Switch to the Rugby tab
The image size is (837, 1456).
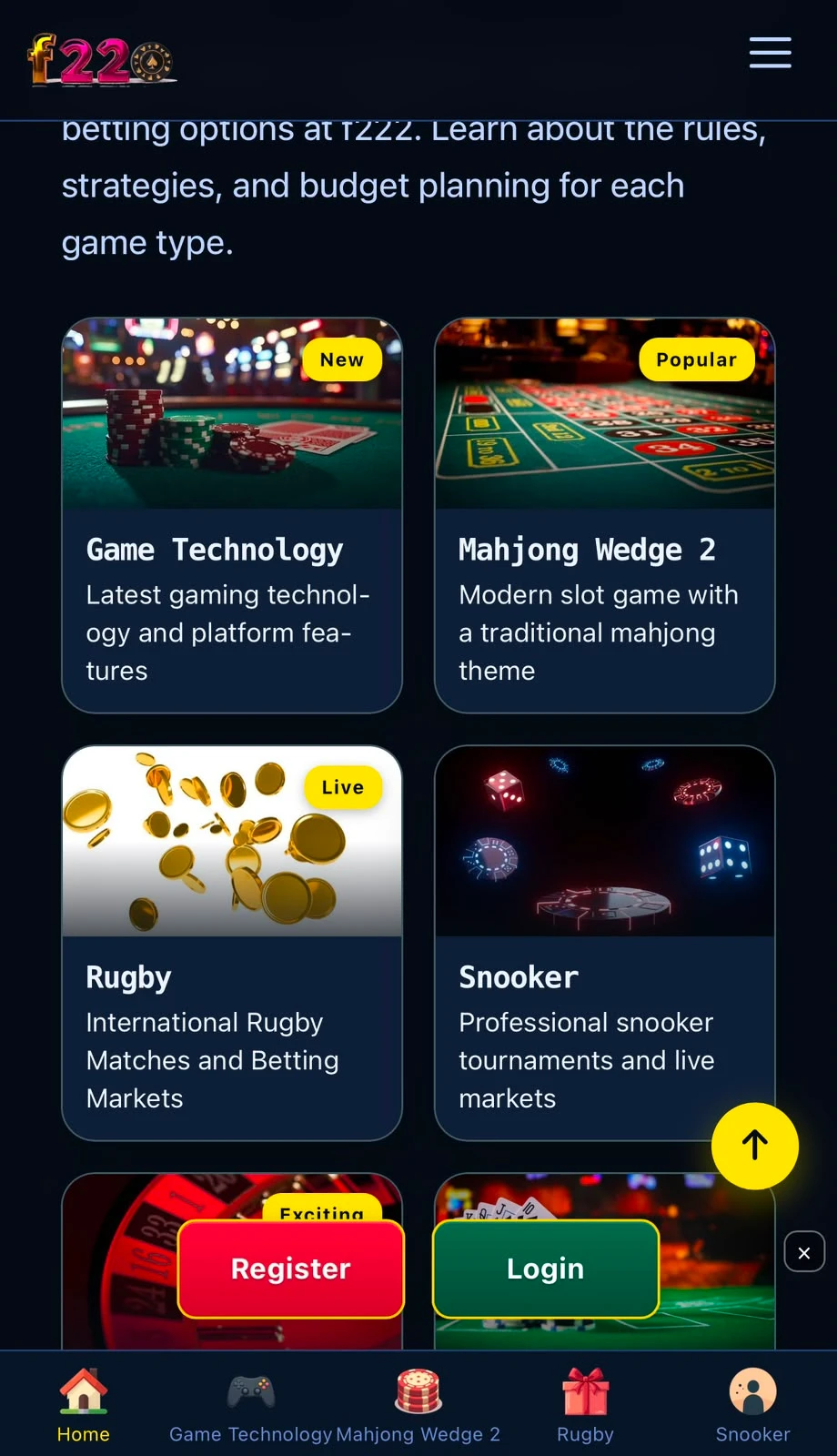(586, 1405)
